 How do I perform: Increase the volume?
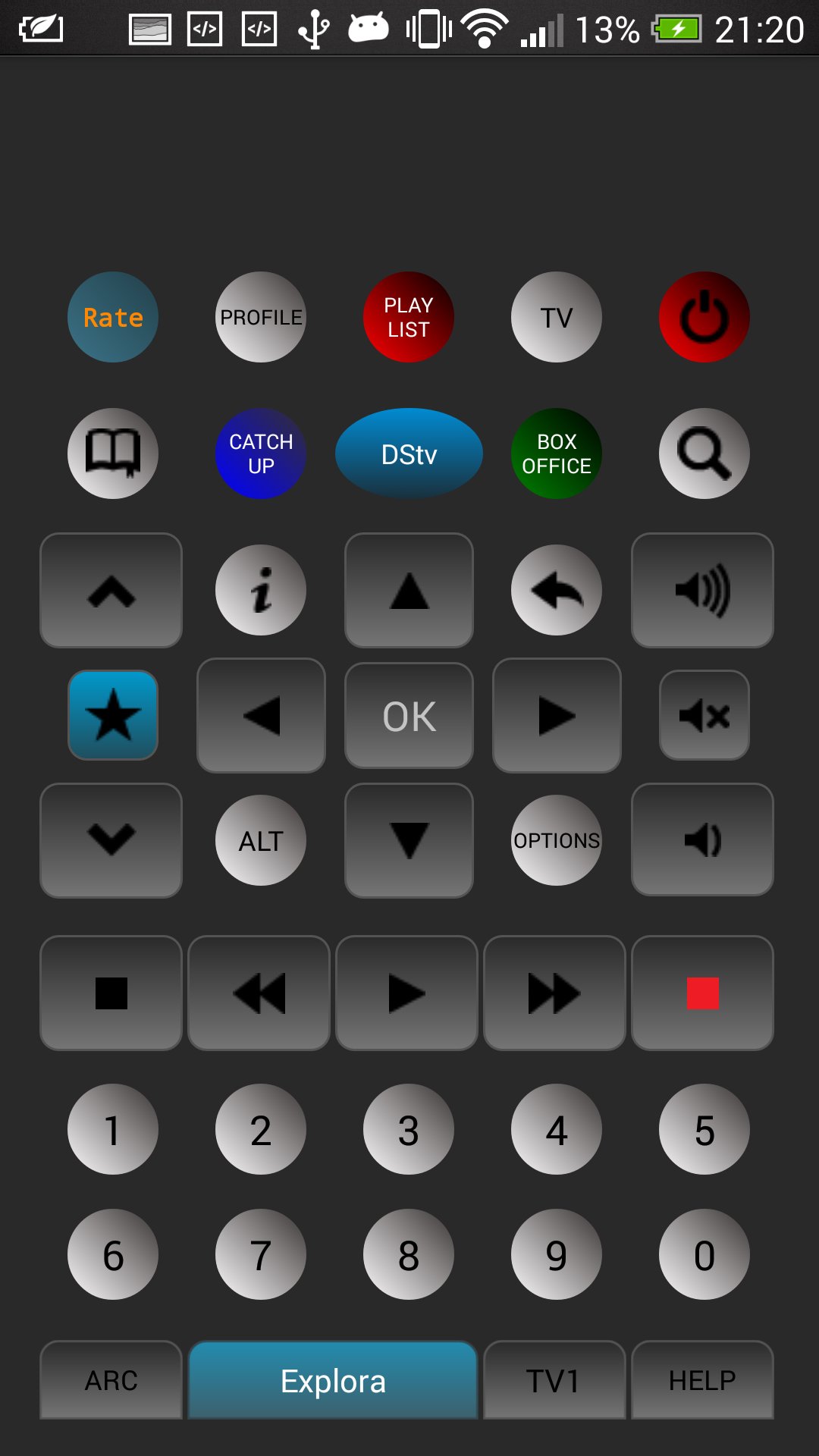coord(702,590)
